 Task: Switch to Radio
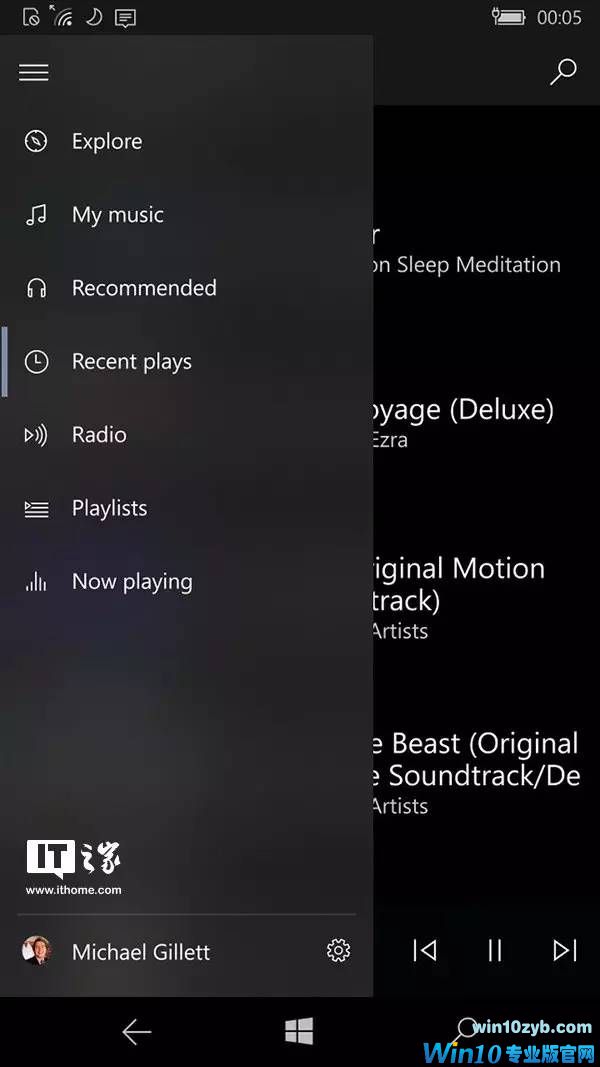99,435
